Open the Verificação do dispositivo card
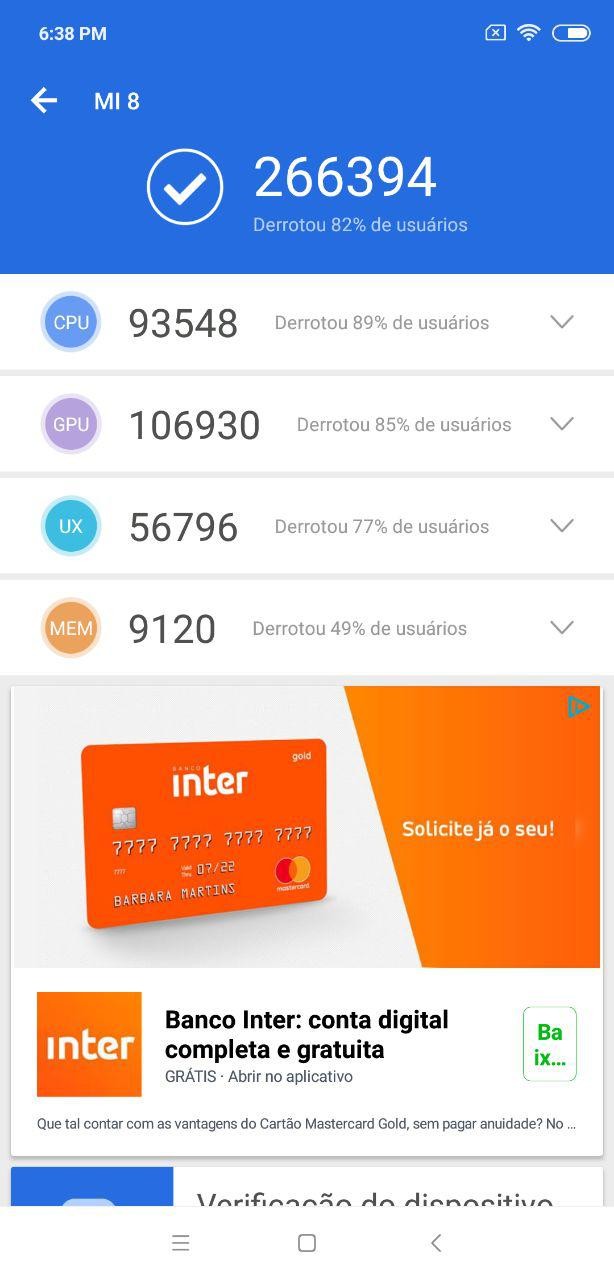Screen dimensions: 614x1280 [306, 1187]
